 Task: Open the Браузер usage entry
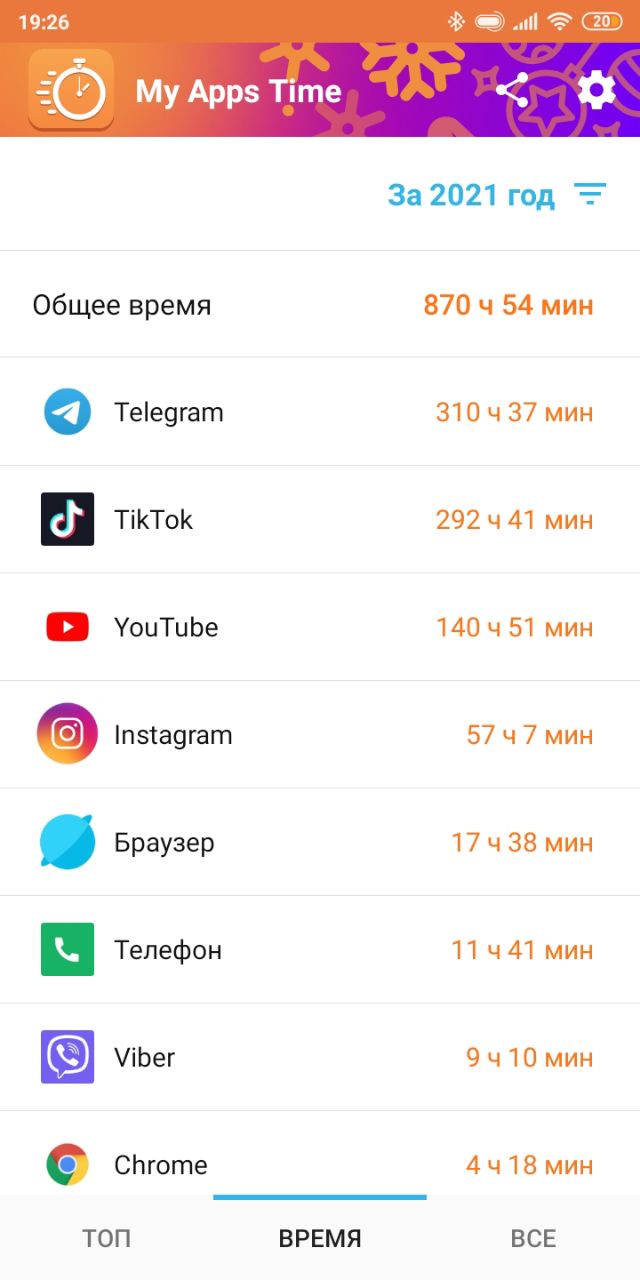coord(320,842)
